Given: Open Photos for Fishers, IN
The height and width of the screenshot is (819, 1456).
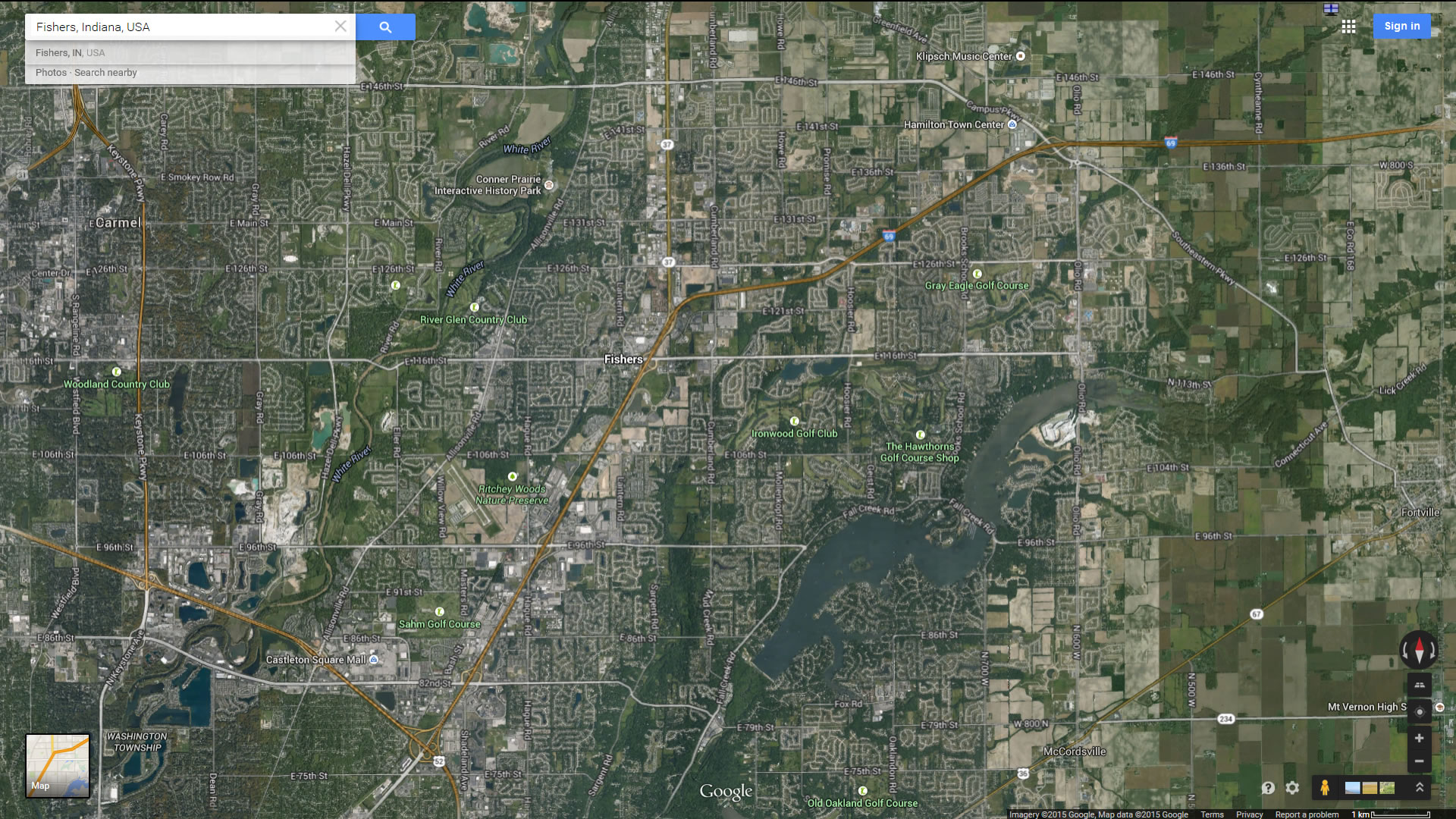Looking at the screenshot, I should pos(51,73).
